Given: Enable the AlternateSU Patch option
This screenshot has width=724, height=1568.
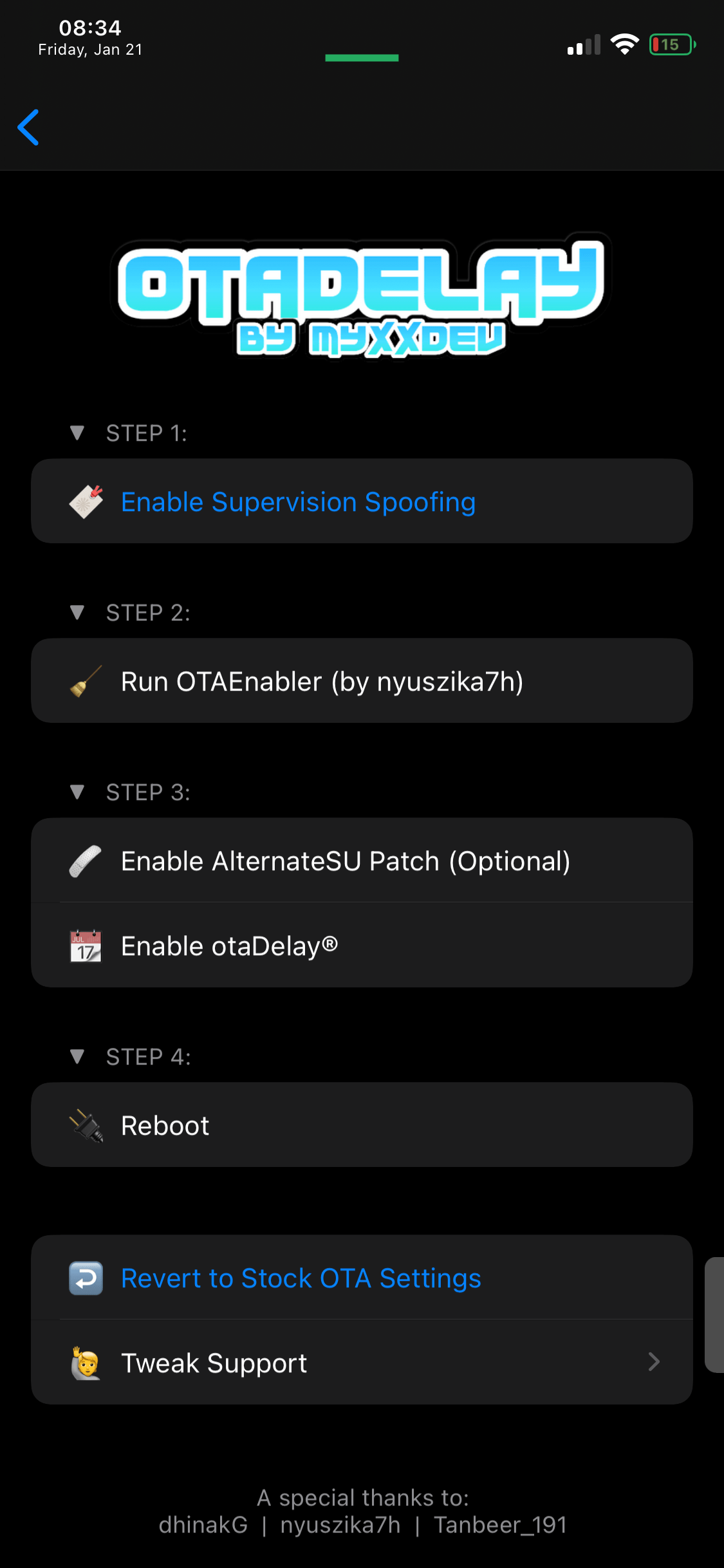Looking at the screenshot, I should (346, 860).
